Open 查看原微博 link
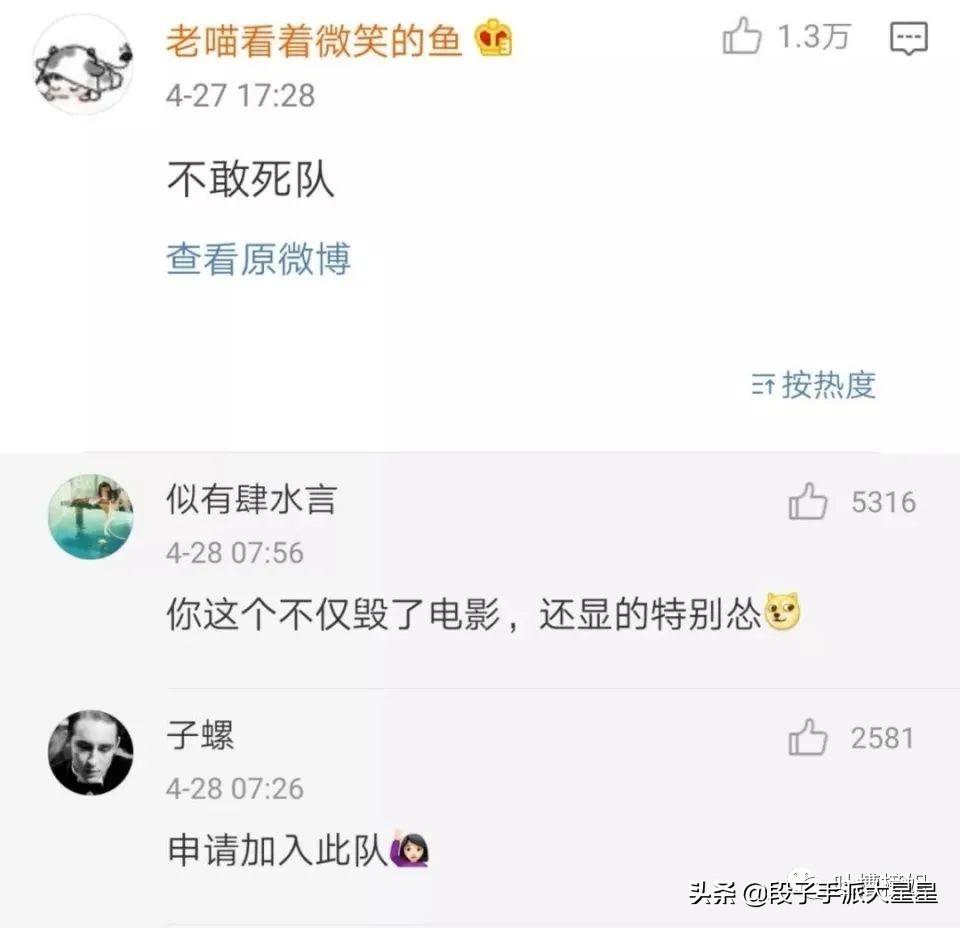The image size is (960, 928). coord(258,259)
